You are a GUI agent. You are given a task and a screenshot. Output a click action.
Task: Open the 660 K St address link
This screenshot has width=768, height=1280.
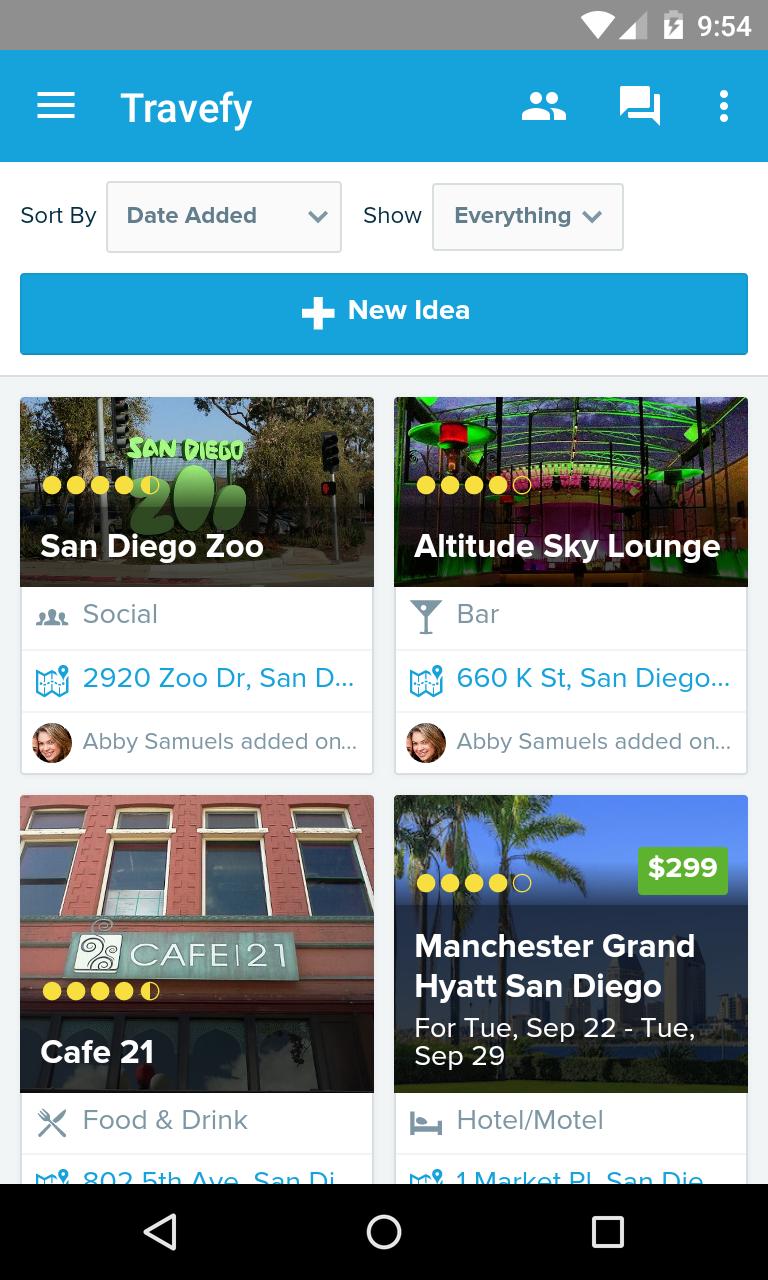(592, 679)
